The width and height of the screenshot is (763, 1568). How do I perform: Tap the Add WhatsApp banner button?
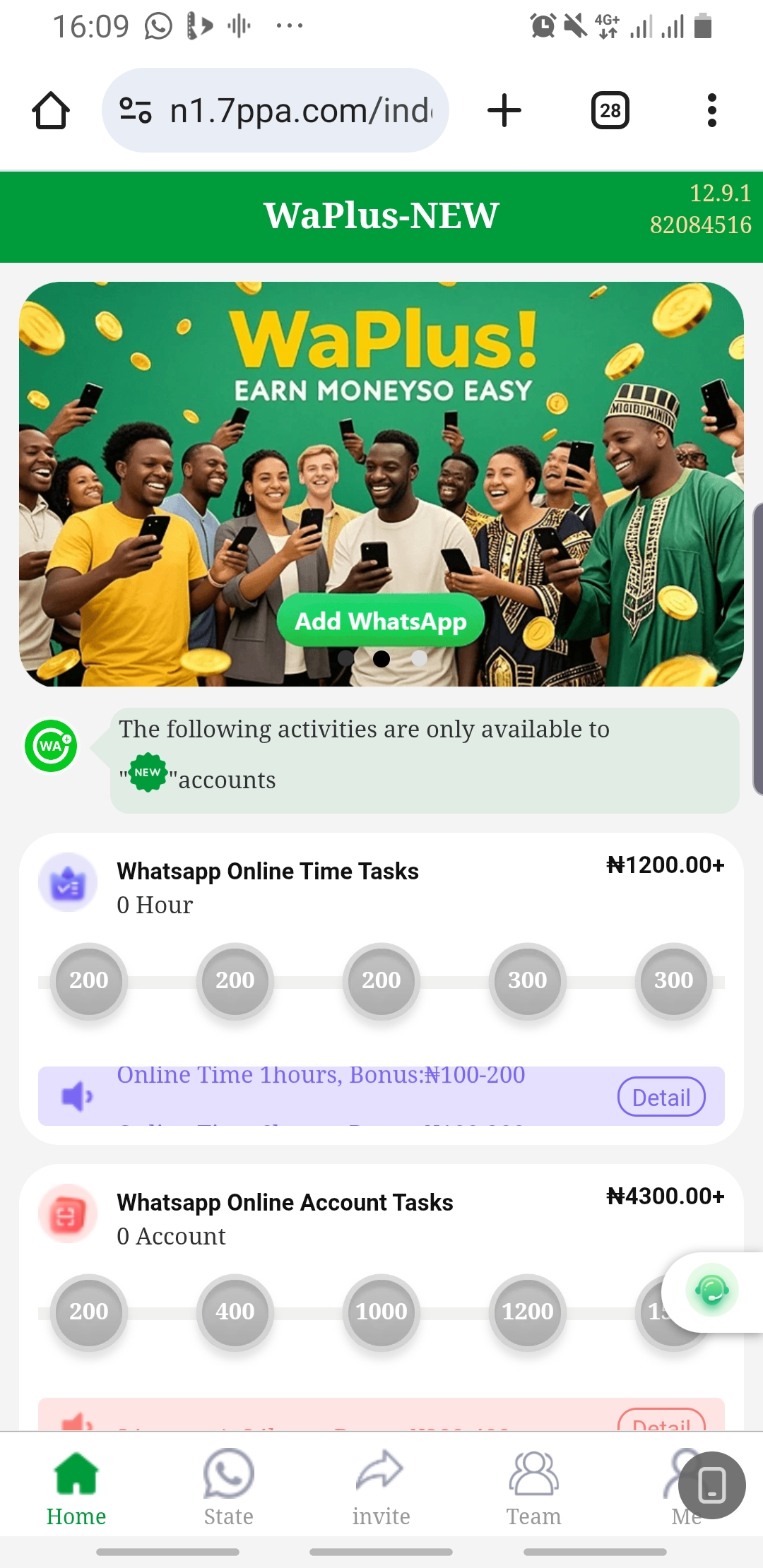[x=381, y=622]
